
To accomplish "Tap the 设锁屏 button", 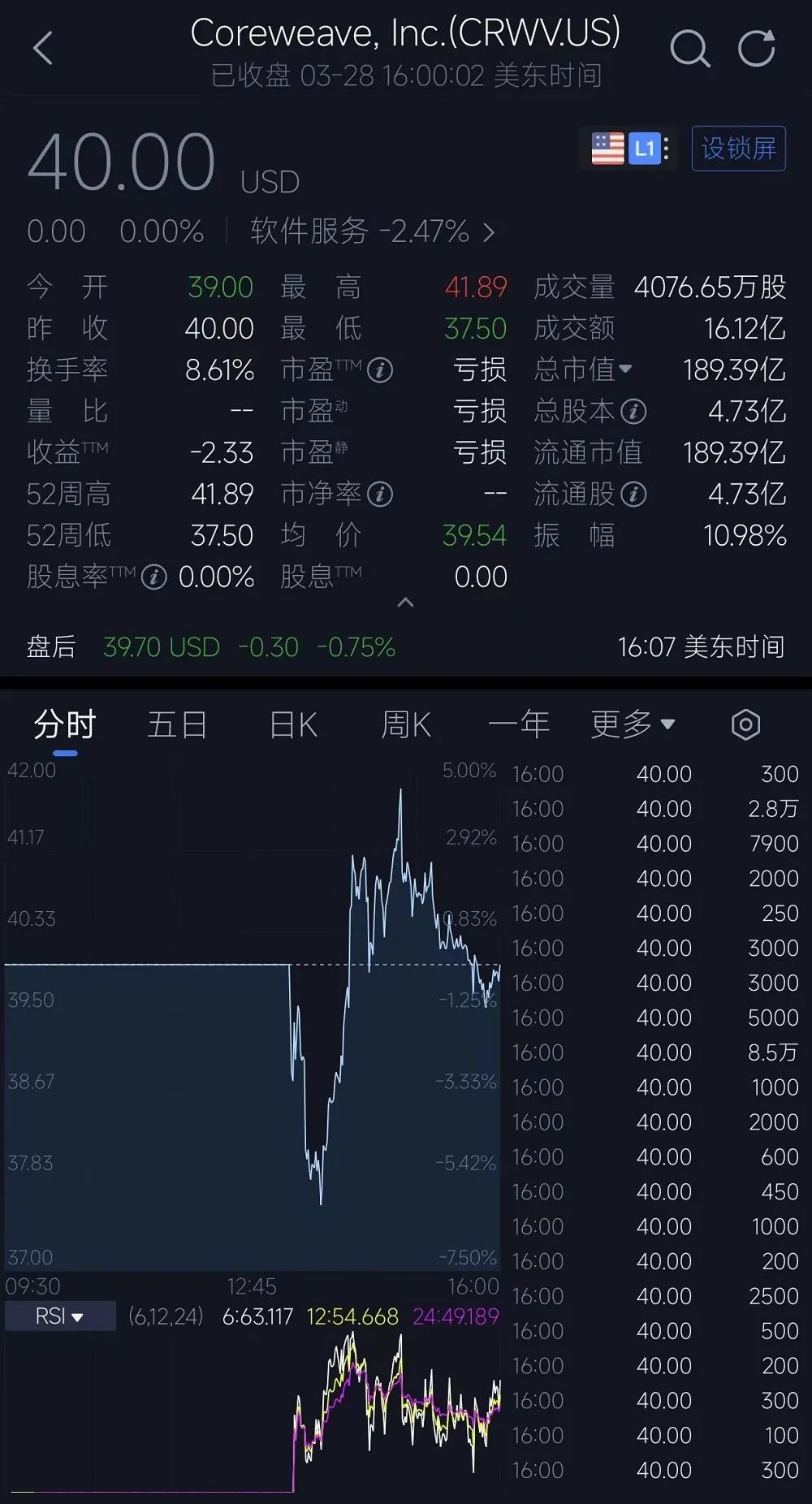I will [738, 149].
